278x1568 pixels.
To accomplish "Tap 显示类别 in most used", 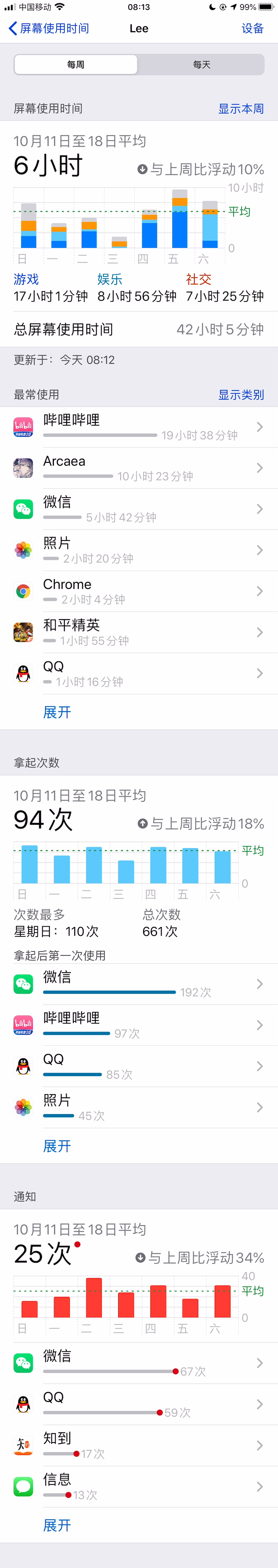I will coord(241,395).
